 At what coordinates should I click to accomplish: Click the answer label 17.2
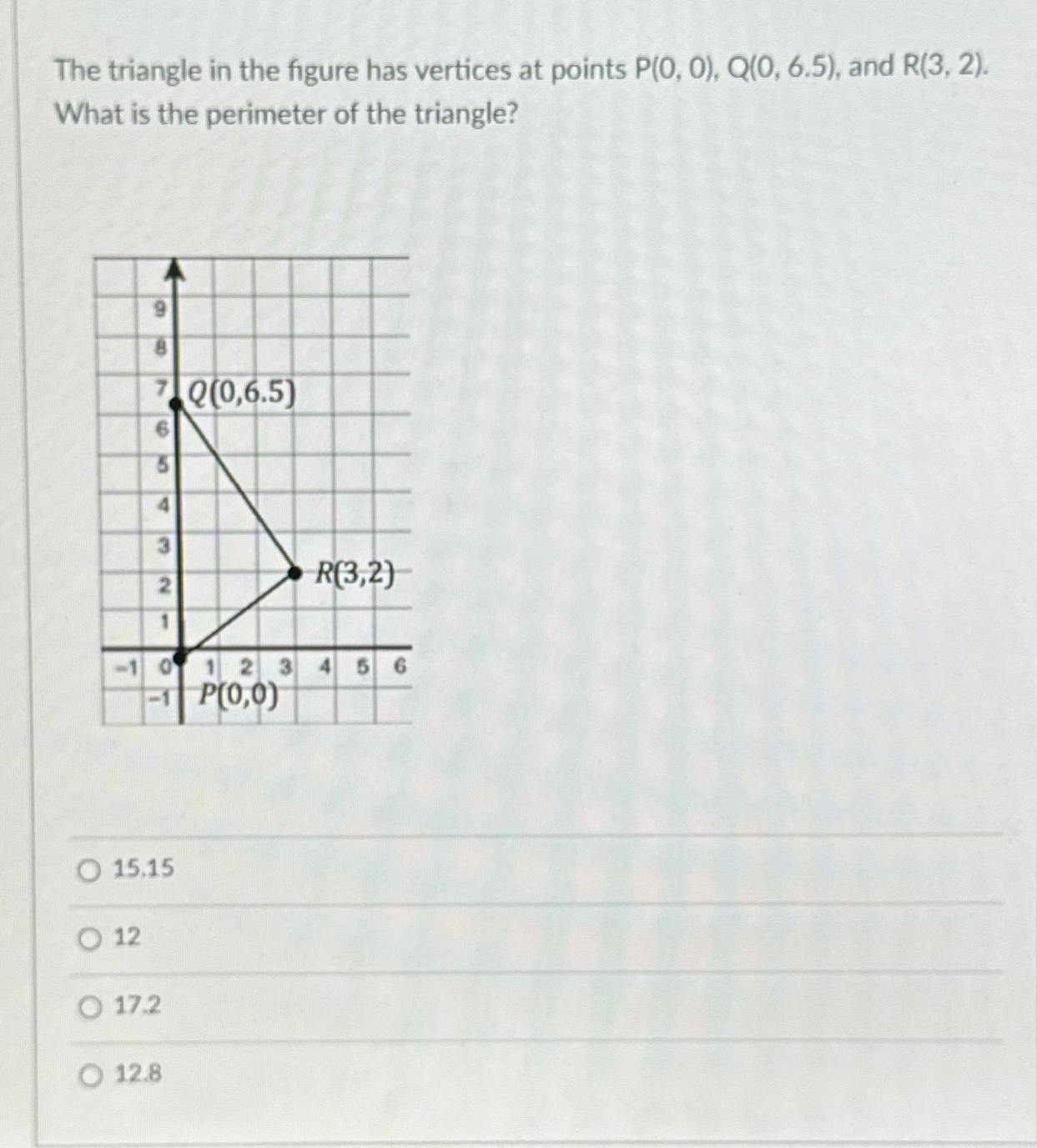point(138,1007)
